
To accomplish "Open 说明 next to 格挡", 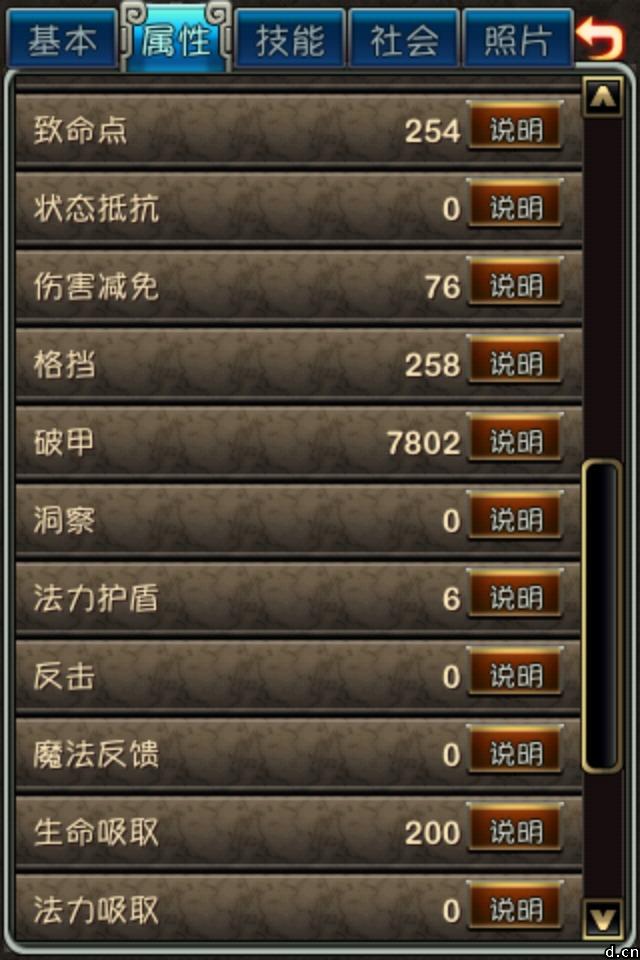I will click(515, 365).
